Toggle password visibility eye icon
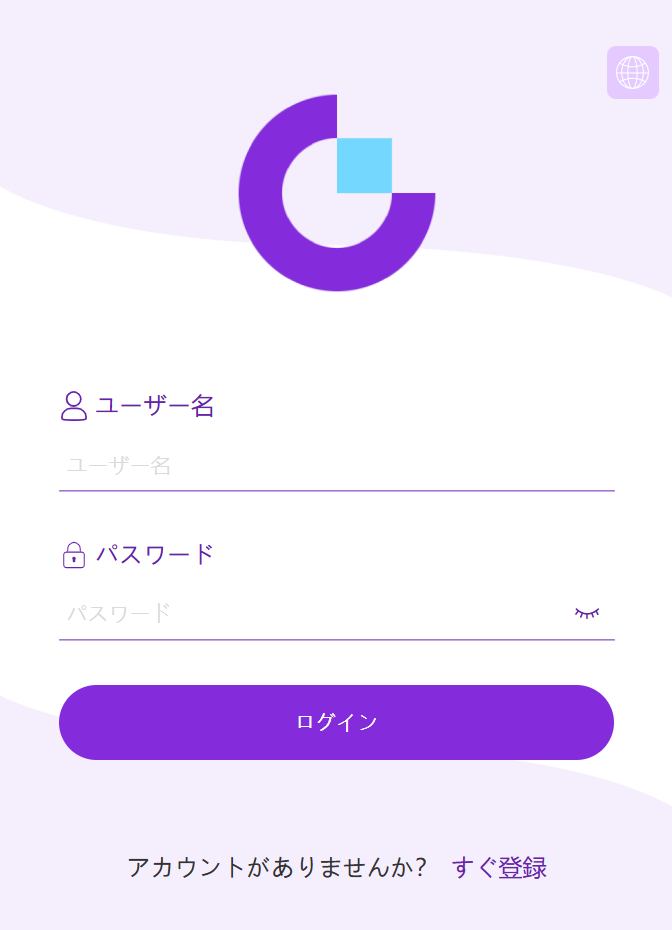This screenshot has width=672, height=930. coord(587,612)
